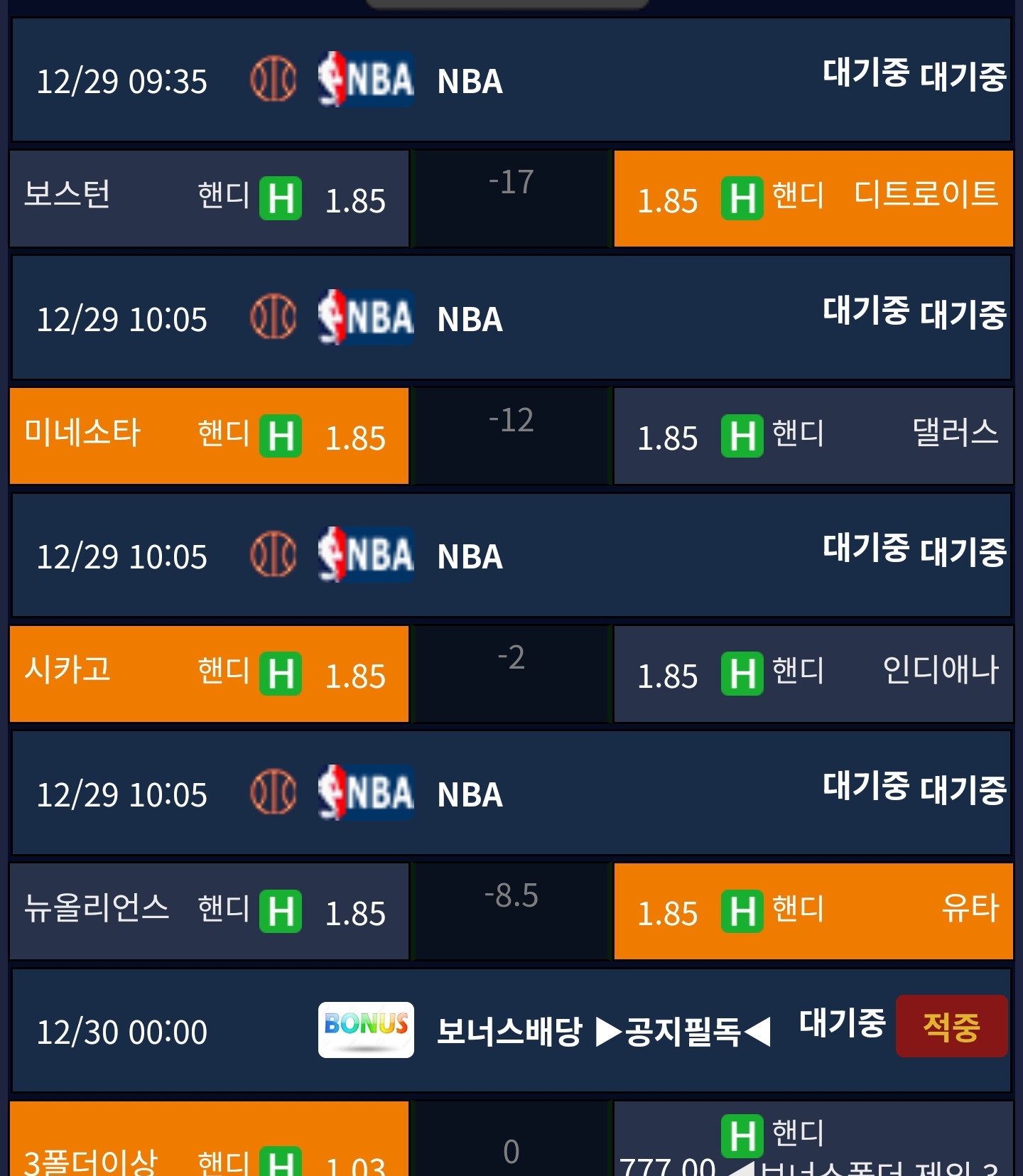Pick 시카고 handicap 1.85 option
The height and width of the screenshot is (1176, 1023).
click(209, 674)
